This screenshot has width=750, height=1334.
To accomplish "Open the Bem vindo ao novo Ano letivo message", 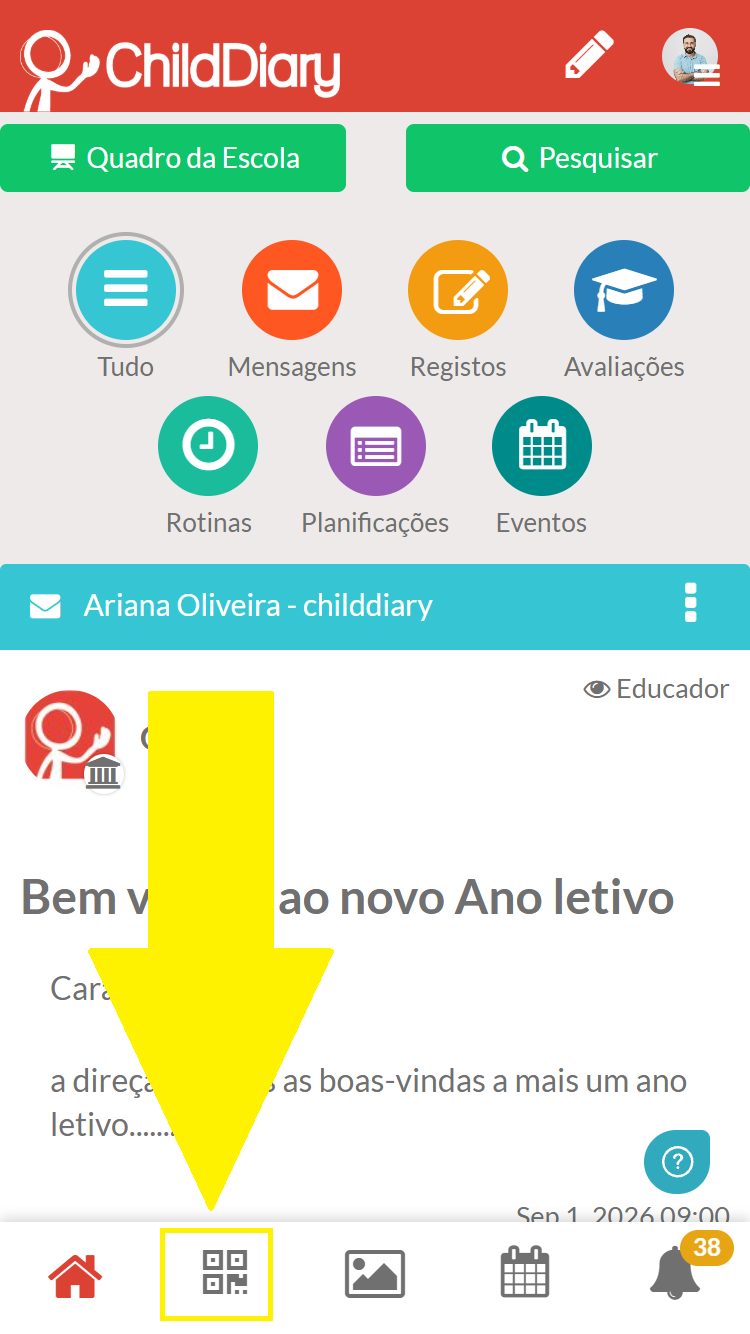I will click(347, 897).
